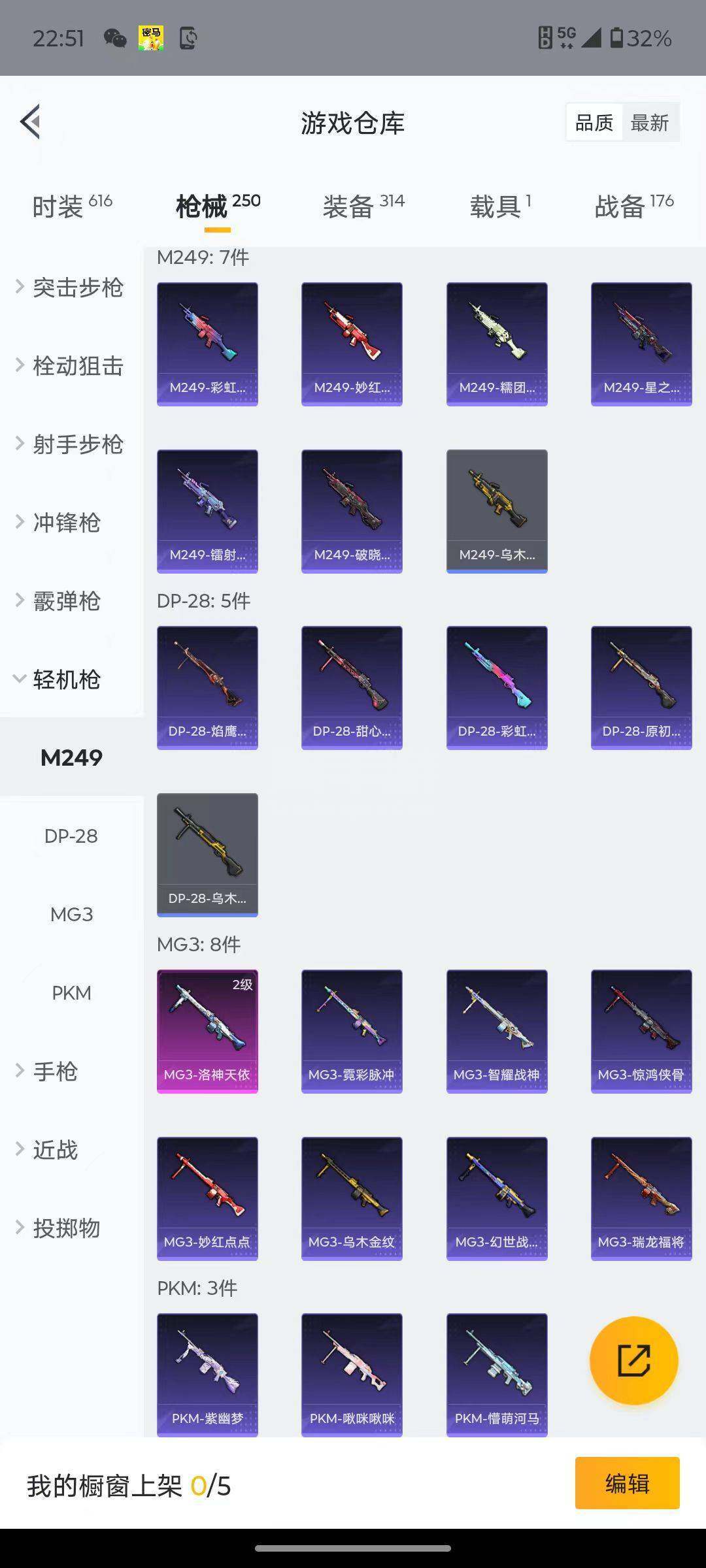Open the MG3-洛神天依 skin

(207, 1032)
